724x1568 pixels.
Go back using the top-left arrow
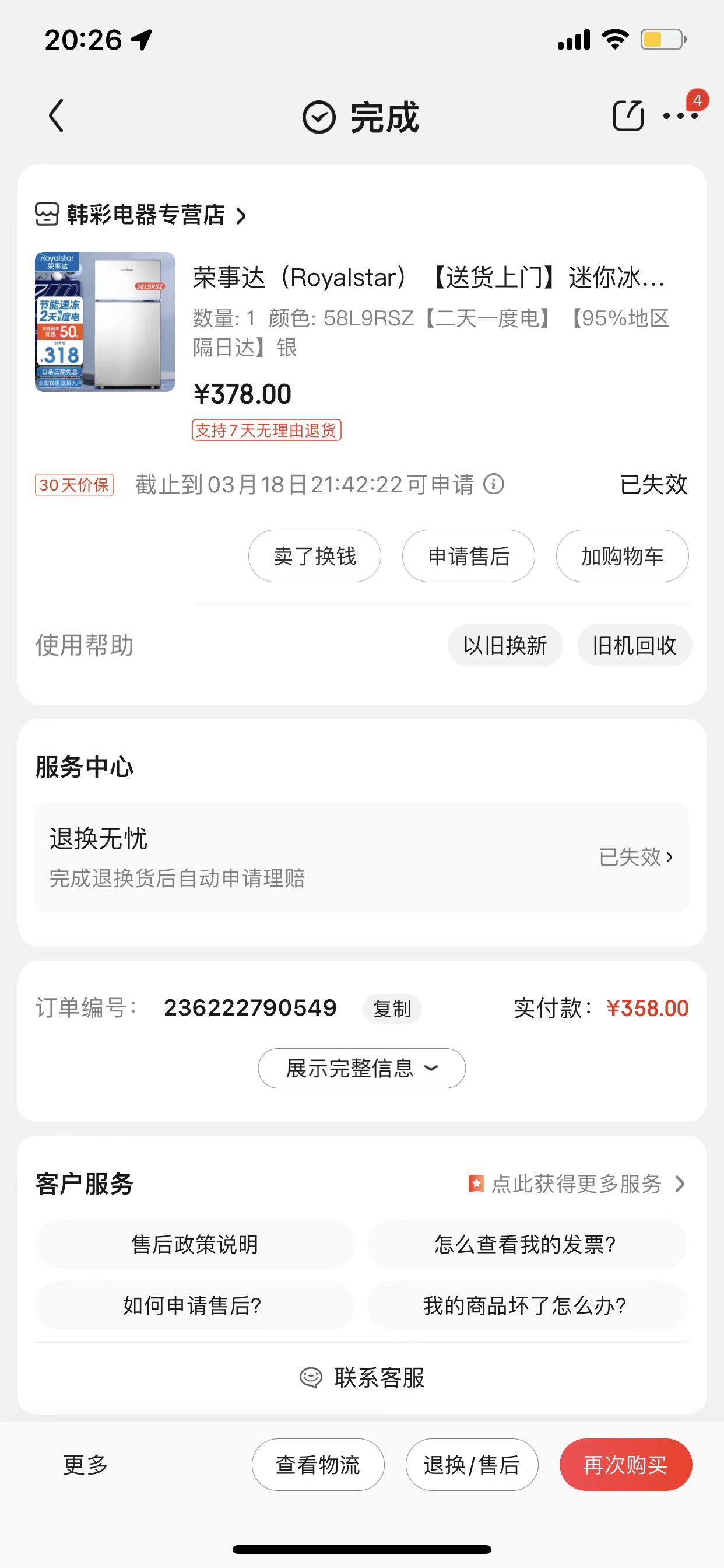pos(56,116)
